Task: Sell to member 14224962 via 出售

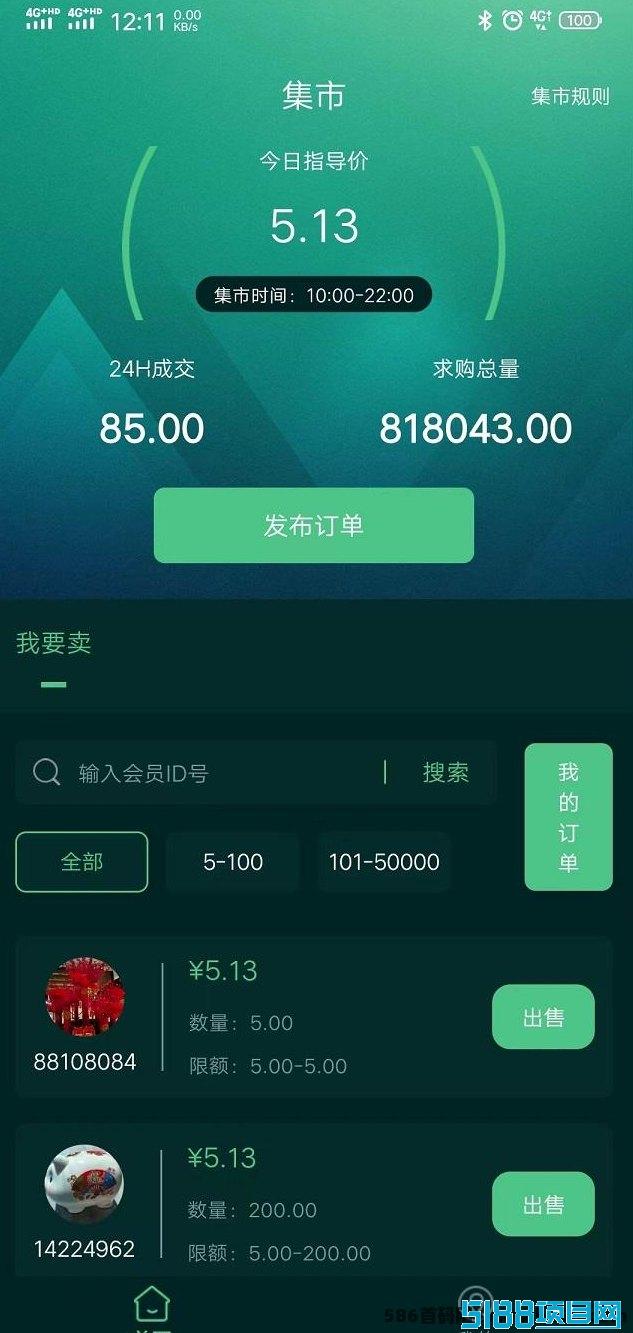Action: coord(543,1205)
